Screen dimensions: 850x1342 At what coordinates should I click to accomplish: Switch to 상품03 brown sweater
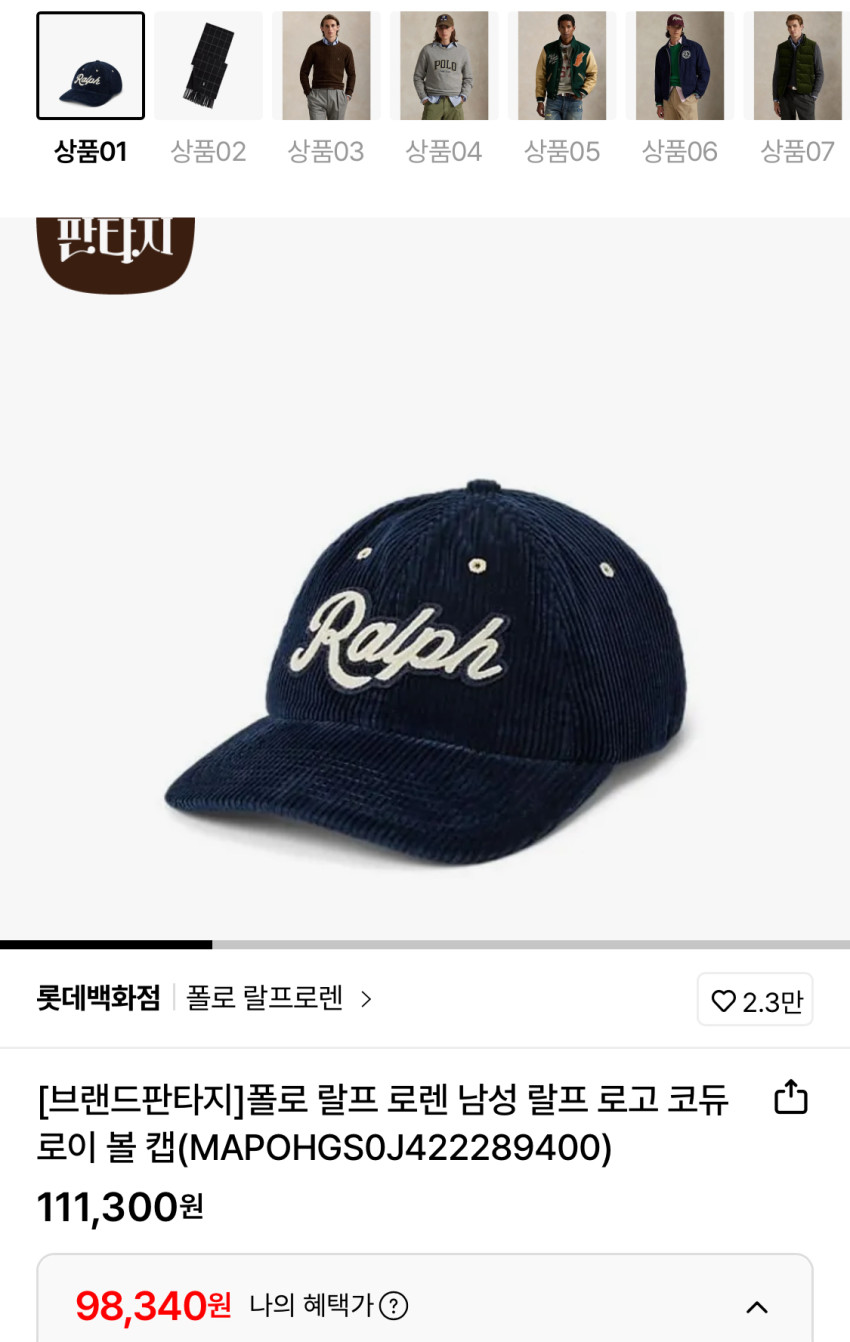click(x=326, y=66)
